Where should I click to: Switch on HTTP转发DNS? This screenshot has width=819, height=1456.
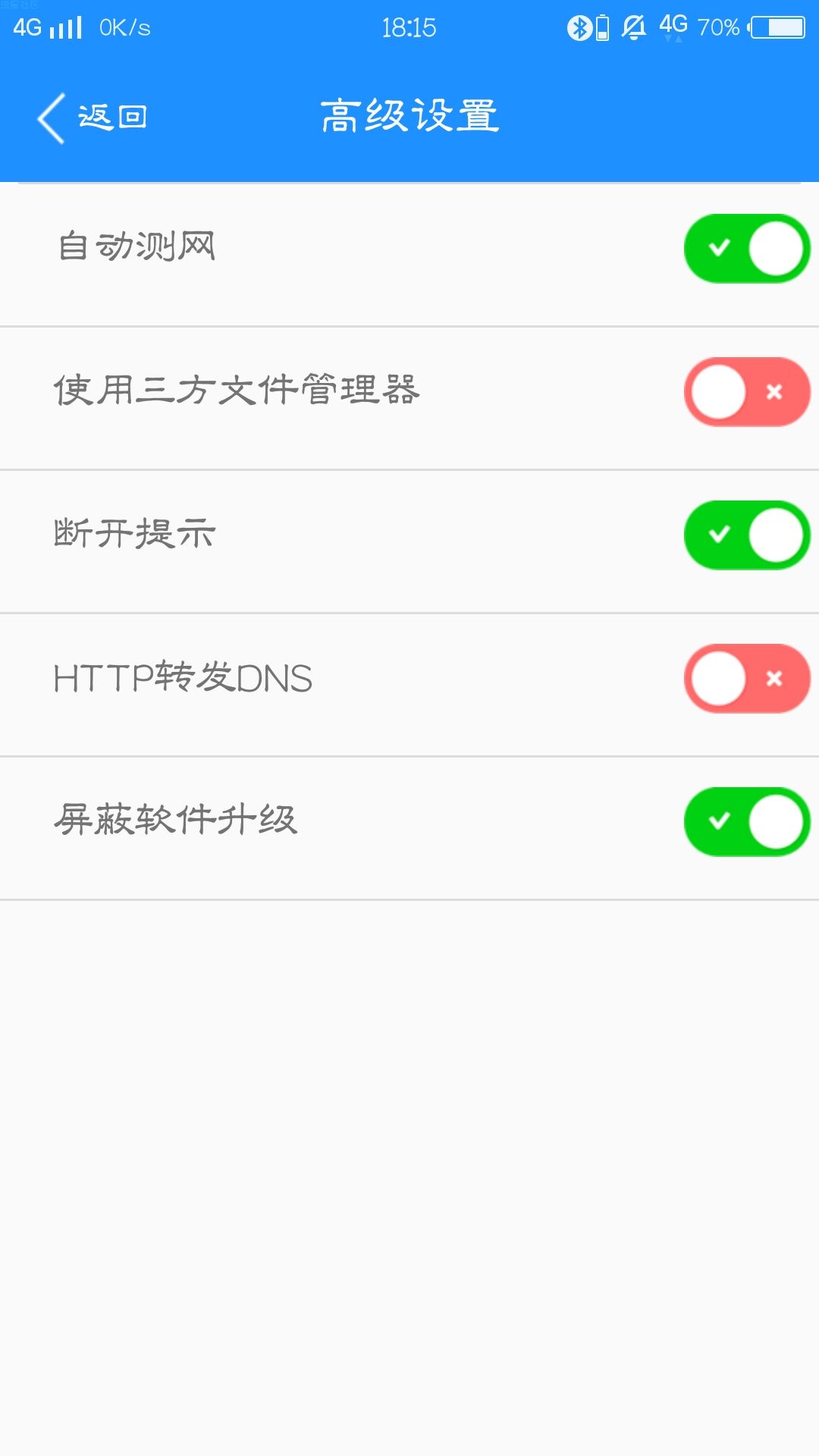(747, 679)
